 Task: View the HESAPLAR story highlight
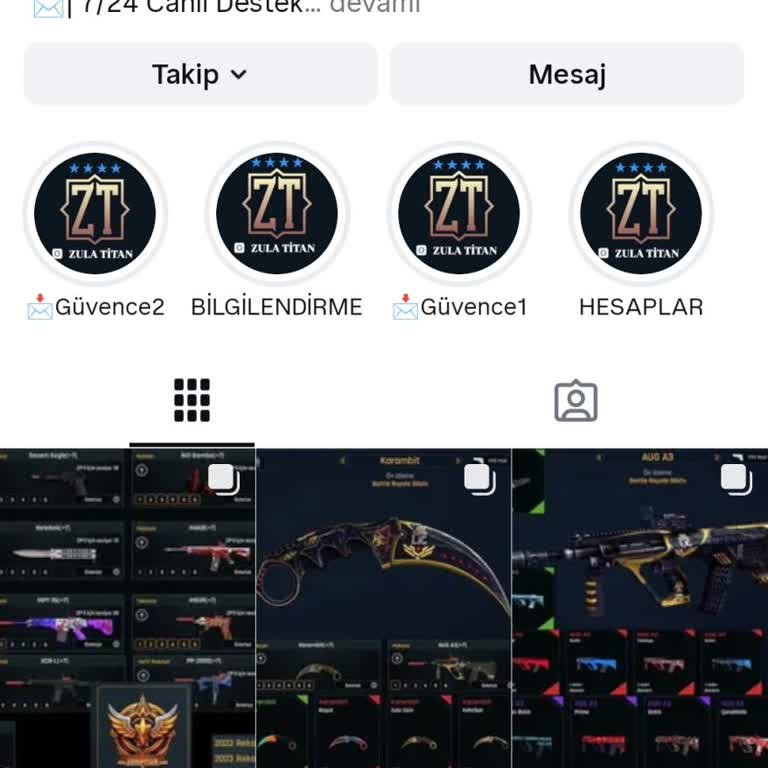[641, 214]
